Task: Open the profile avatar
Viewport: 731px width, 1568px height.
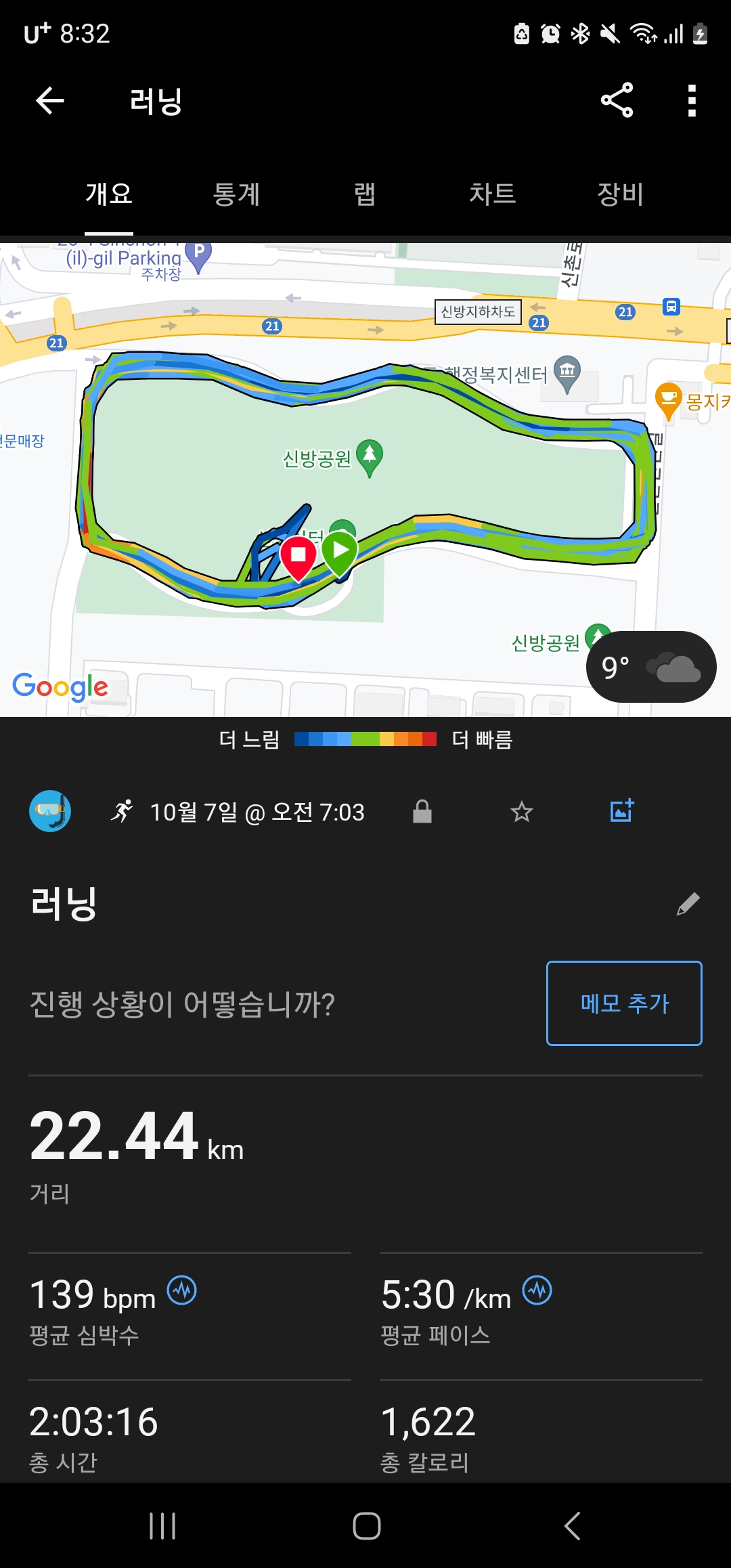Action: point(50,811)
